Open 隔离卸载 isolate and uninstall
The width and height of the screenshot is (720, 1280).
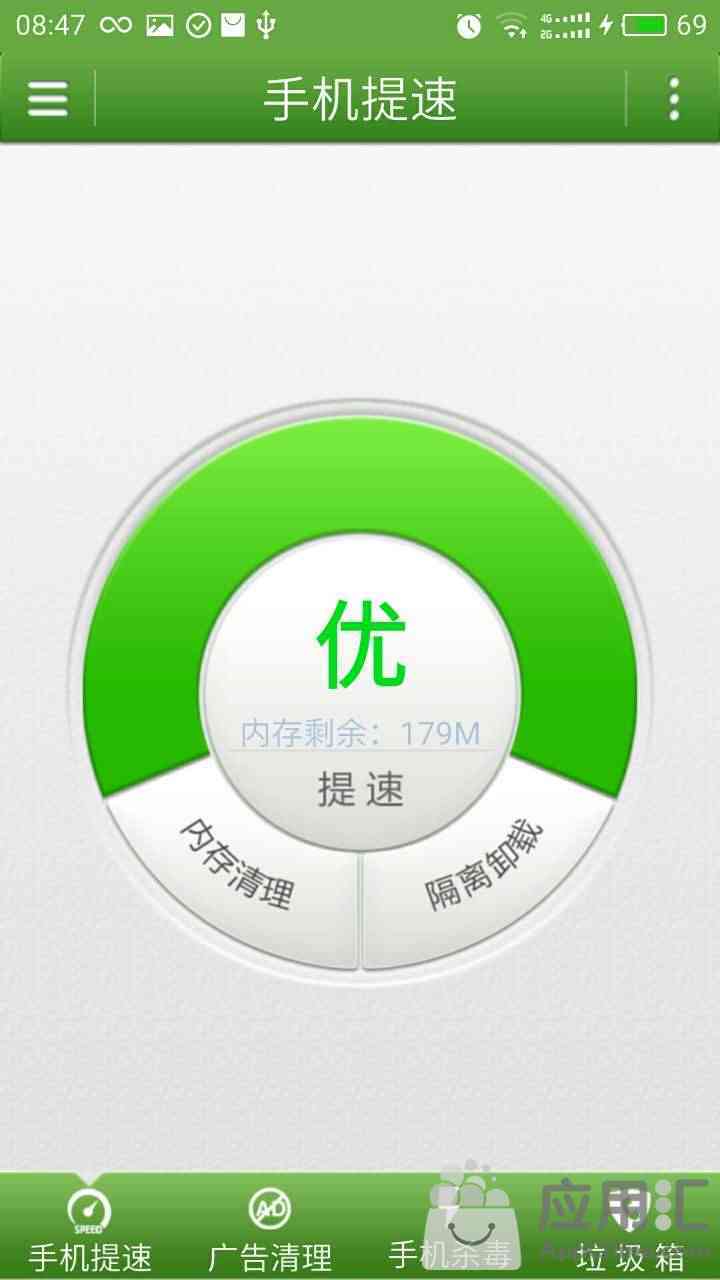coord(484,864)
